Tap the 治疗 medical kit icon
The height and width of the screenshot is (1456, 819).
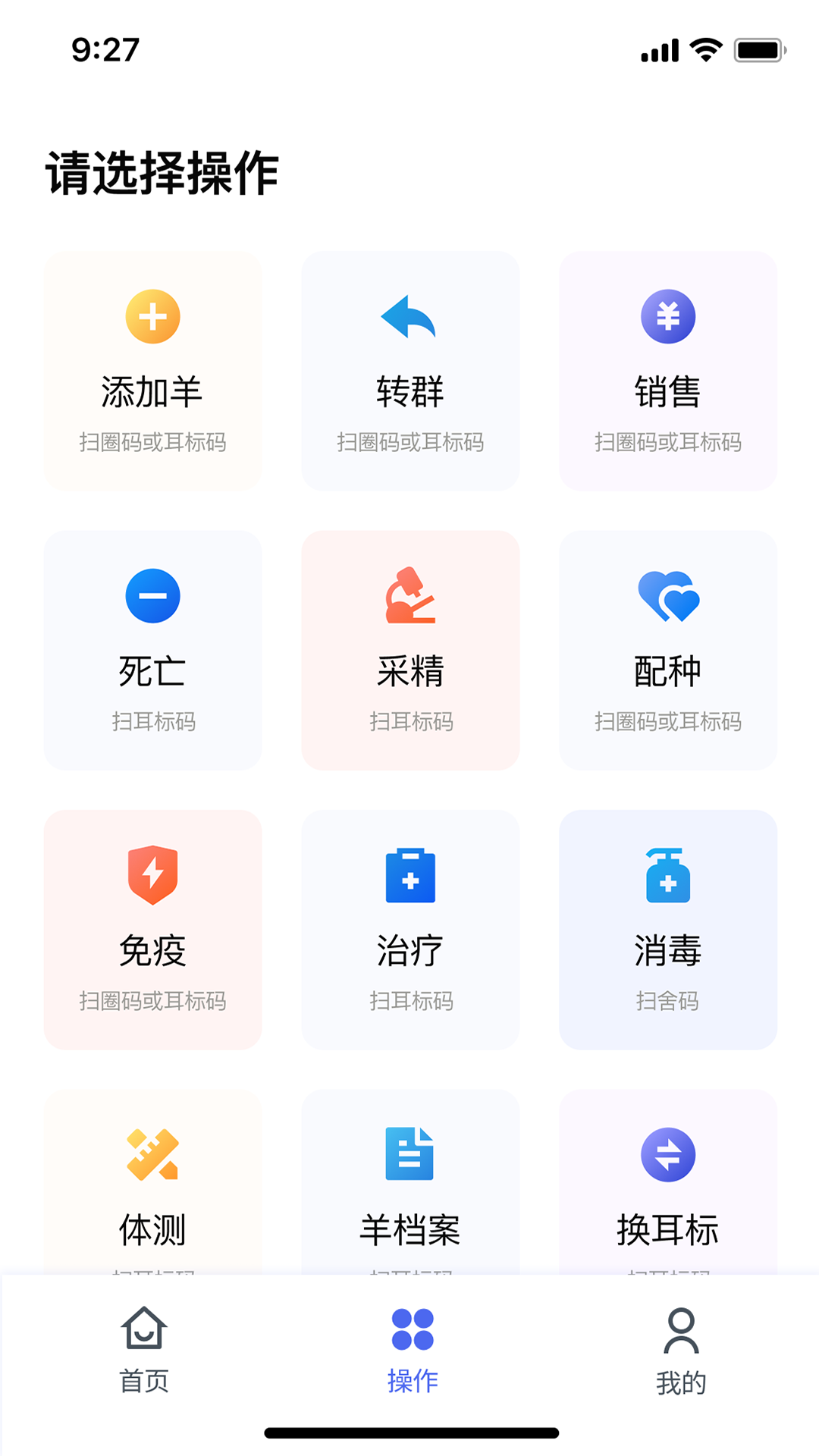point(409,876)
